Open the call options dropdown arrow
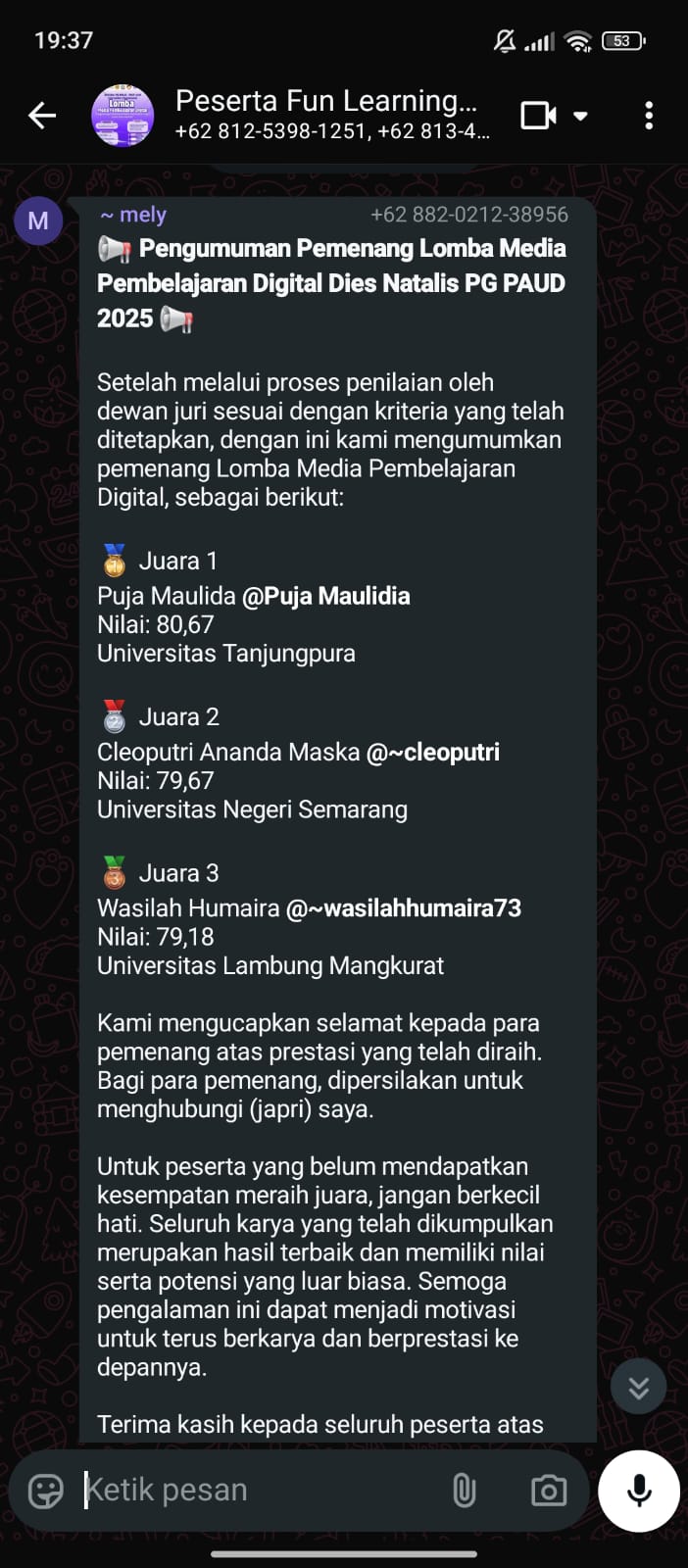688x1568 pixels. tap(580, 116)
